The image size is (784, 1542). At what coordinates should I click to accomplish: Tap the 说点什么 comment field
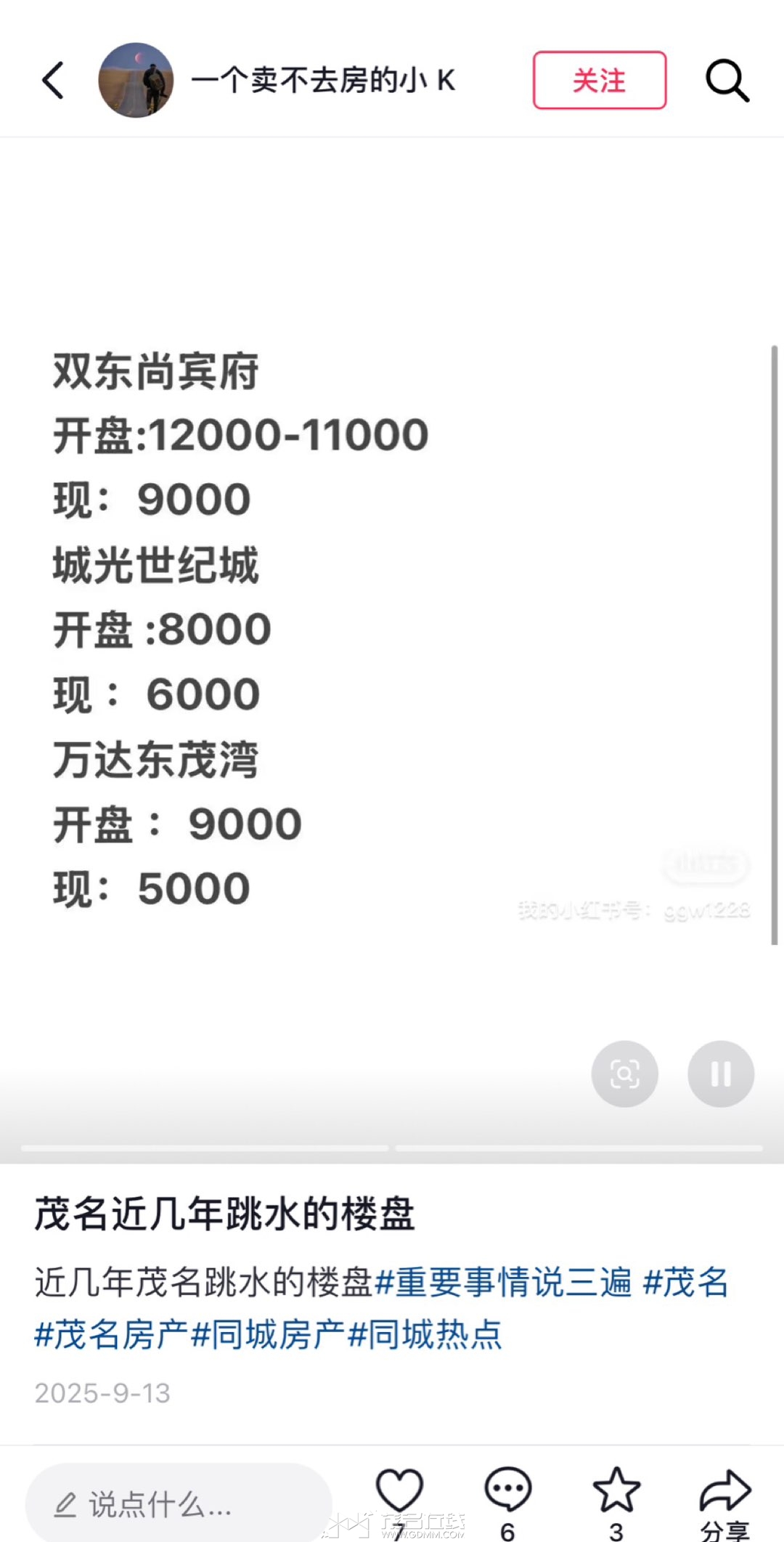tap(178, 1505)
